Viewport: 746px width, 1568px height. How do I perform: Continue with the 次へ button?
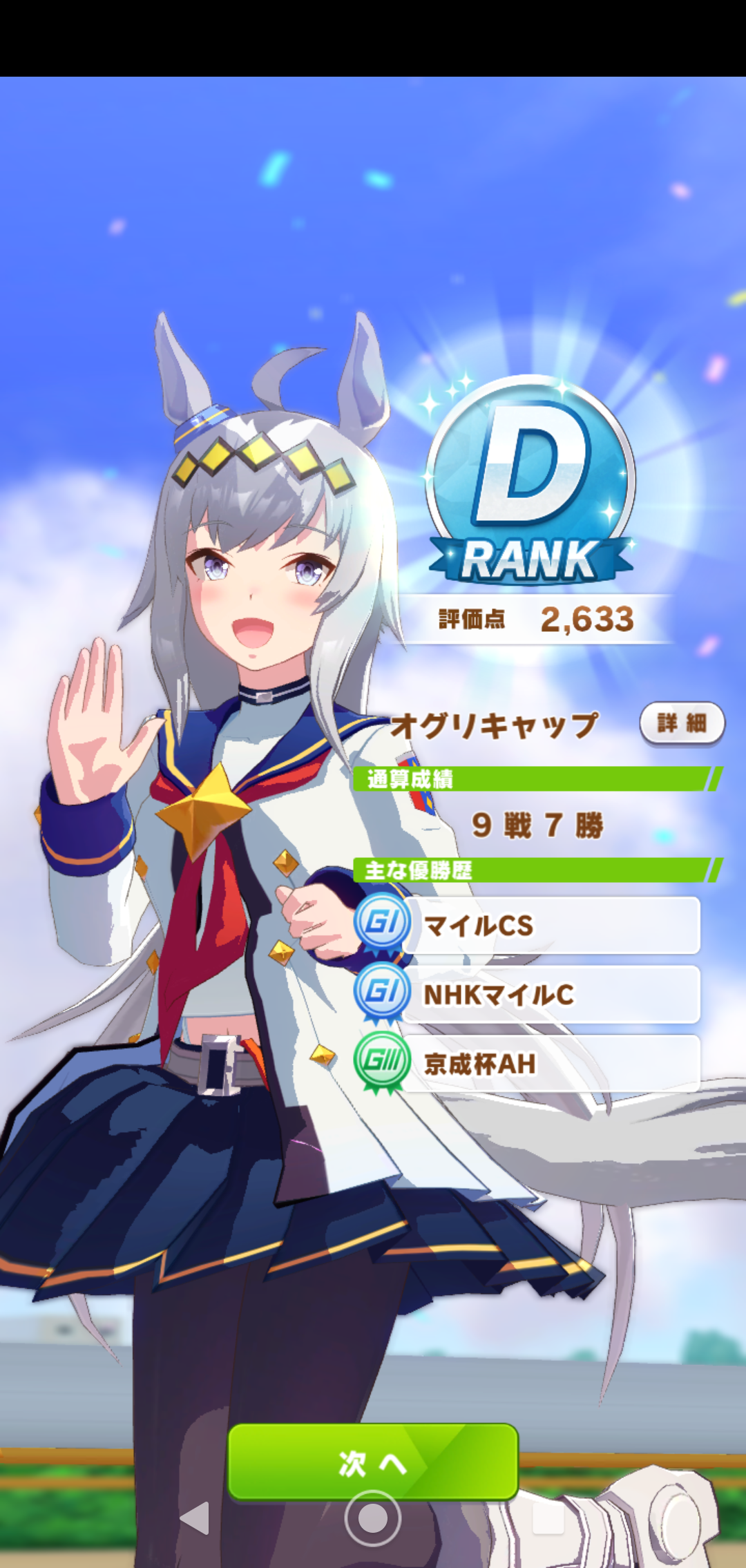373,1461
